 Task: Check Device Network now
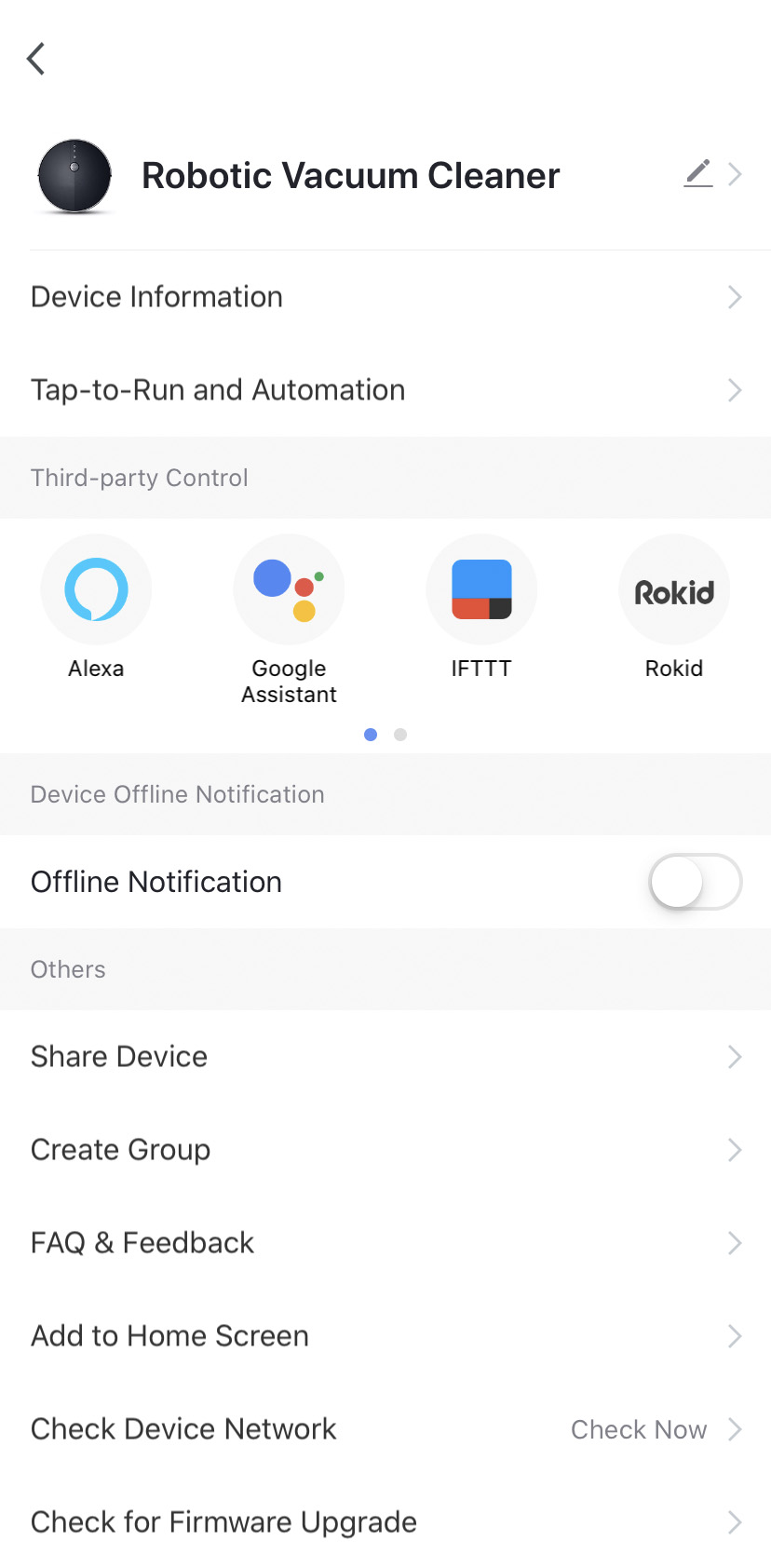(639, 1429)
